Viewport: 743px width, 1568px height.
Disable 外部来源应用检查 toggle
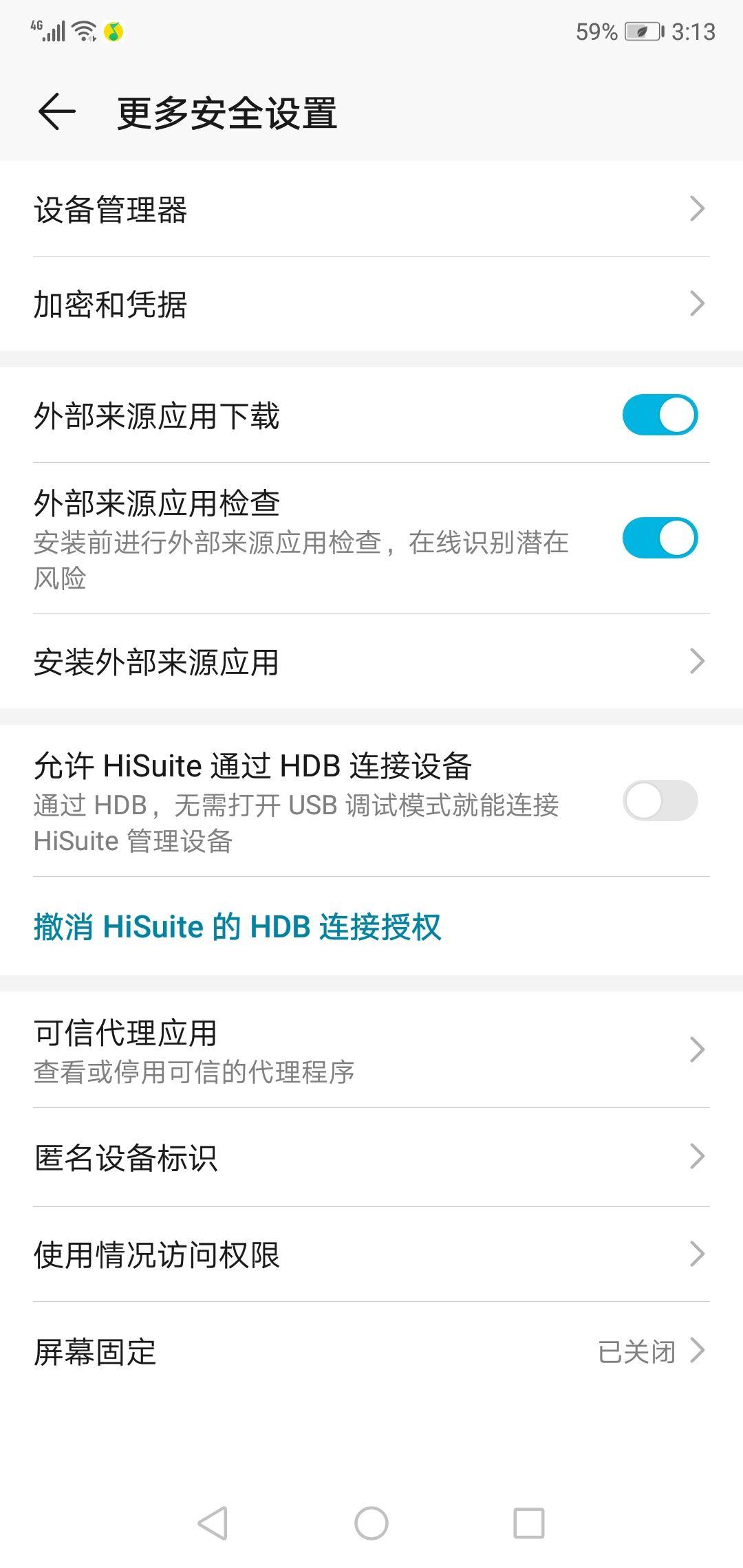[x=659, y=538]
